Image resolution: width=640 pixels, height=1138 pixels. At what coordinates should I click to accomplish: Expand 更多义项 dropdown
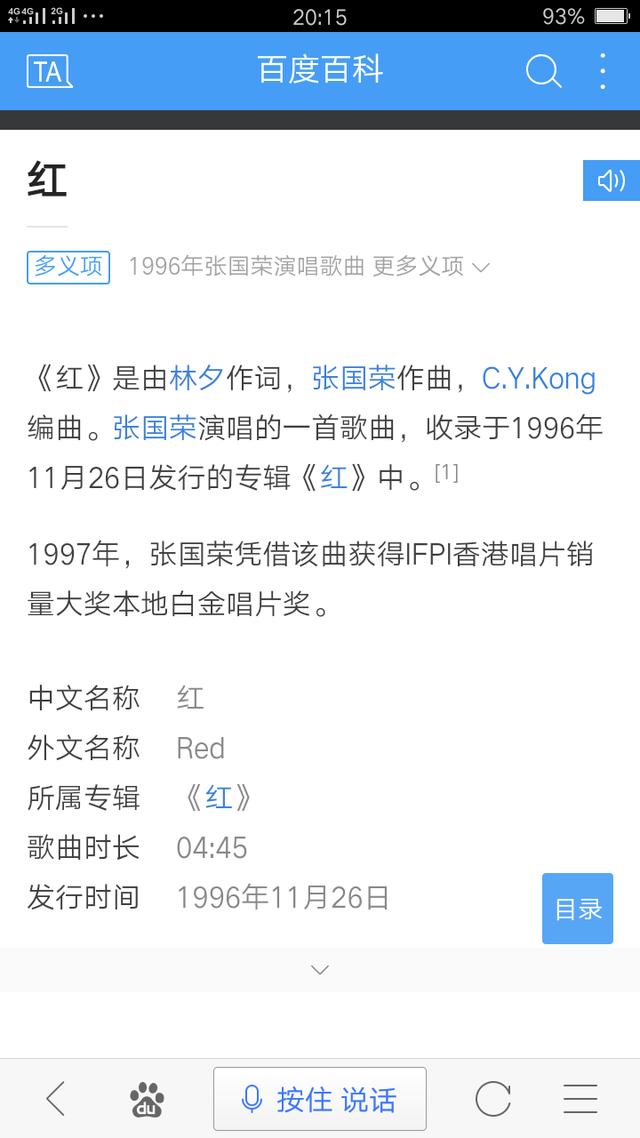point(431,267)
